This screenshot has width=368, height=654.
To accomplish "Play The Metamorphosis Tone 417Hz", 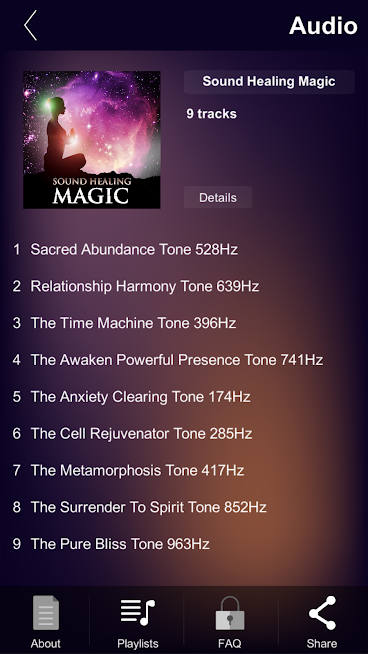I will click(184, 470).
